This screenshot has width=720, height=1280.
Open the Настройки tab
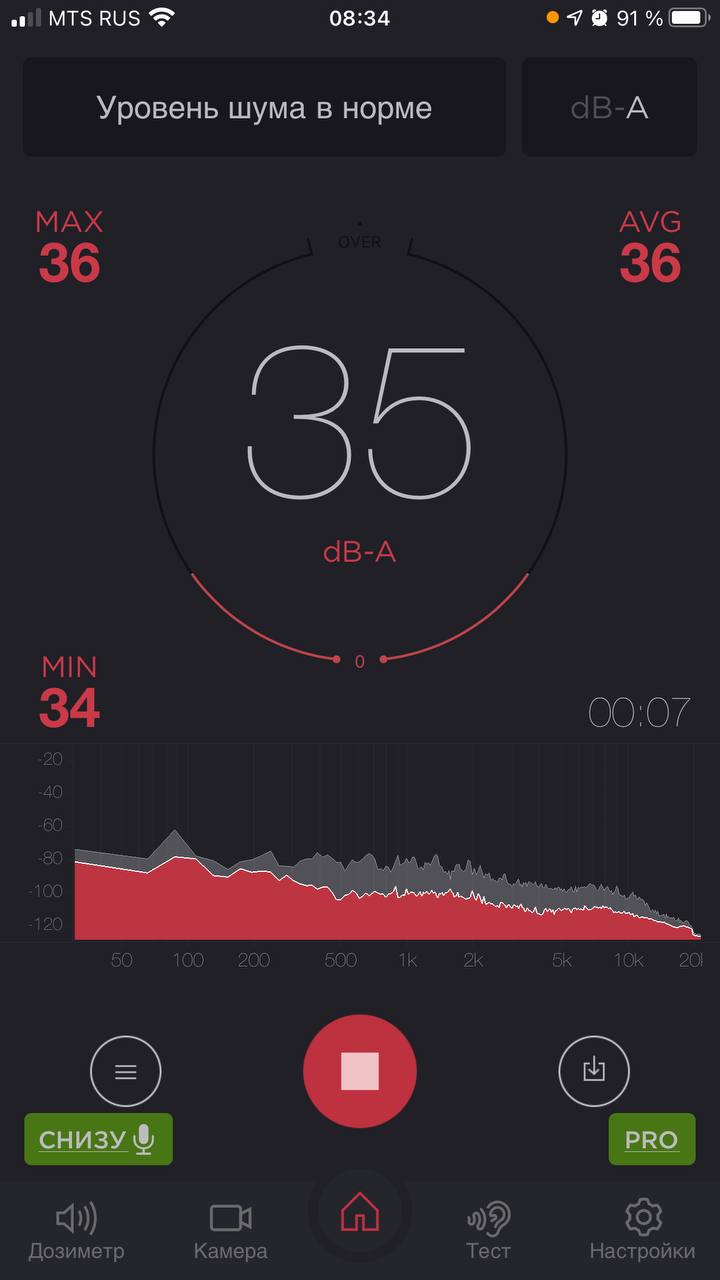[642, 1231]
